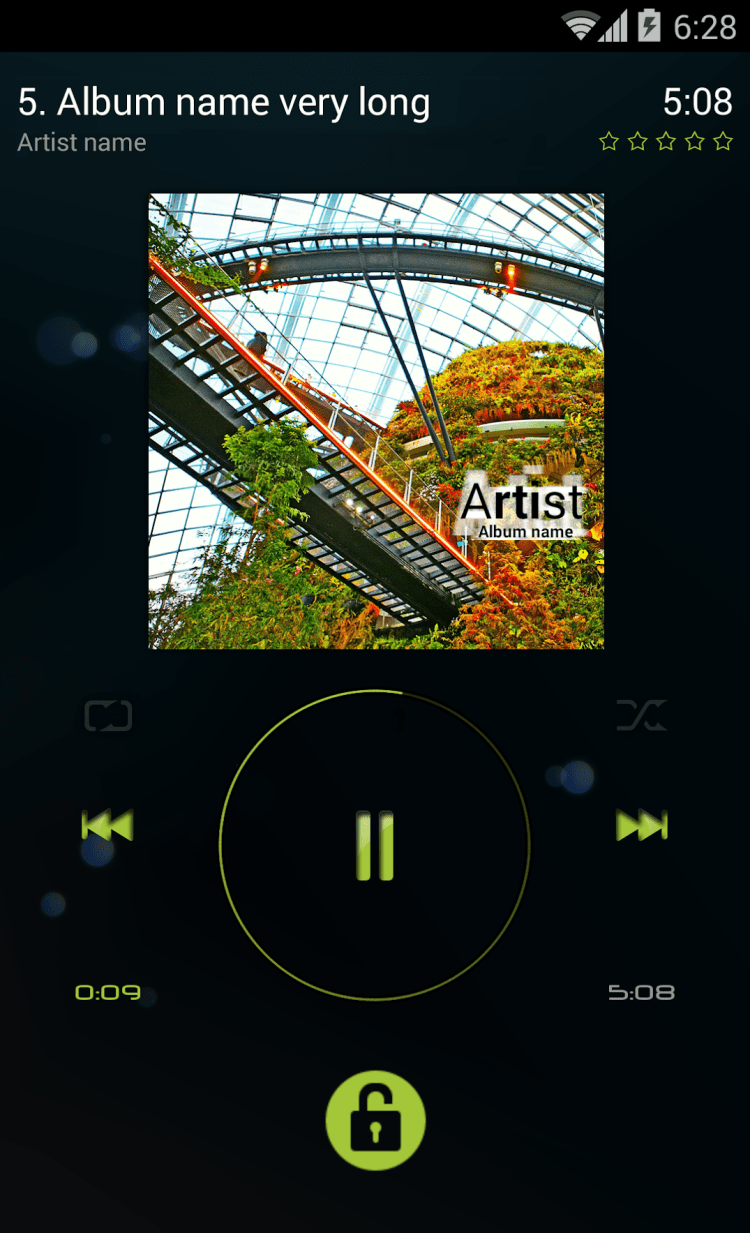Open the album cover art

(x=376, y=421)
